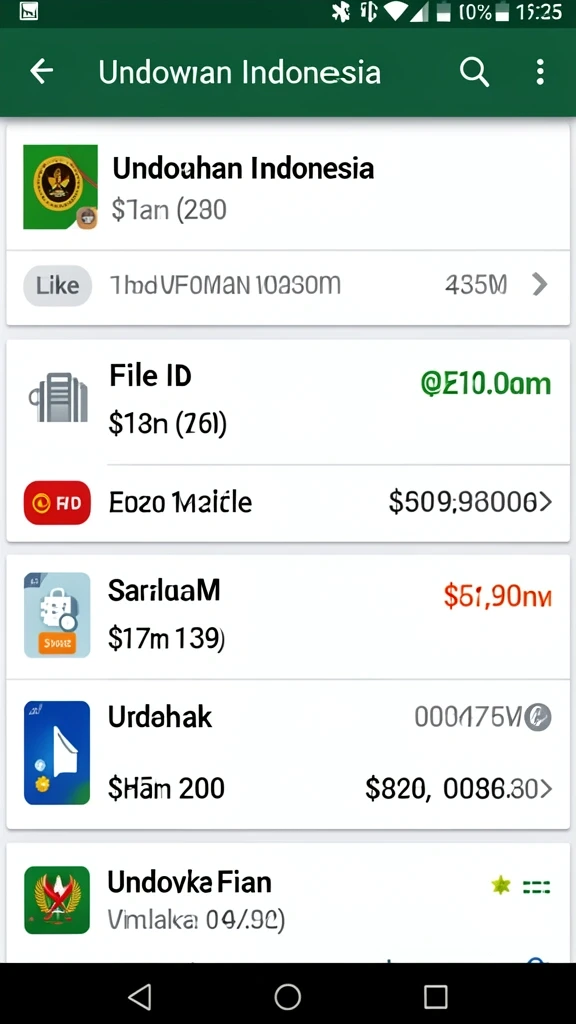This screenshot has width=576, height=1024.
Task: Open the Undoahan Indonesia header card
Action: (x=288, y=187)
